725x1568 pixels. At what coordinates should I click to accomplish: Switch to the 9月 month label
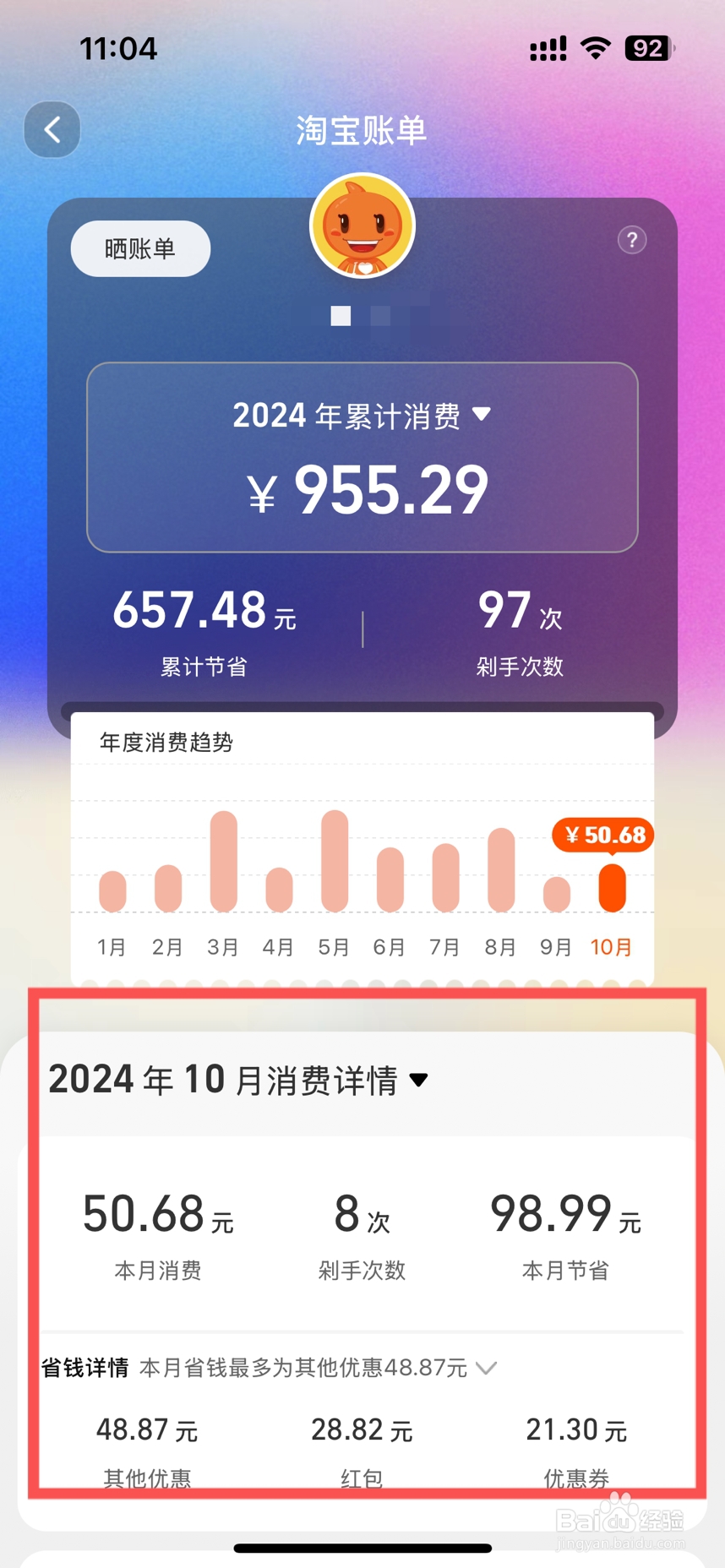(555, 947)
